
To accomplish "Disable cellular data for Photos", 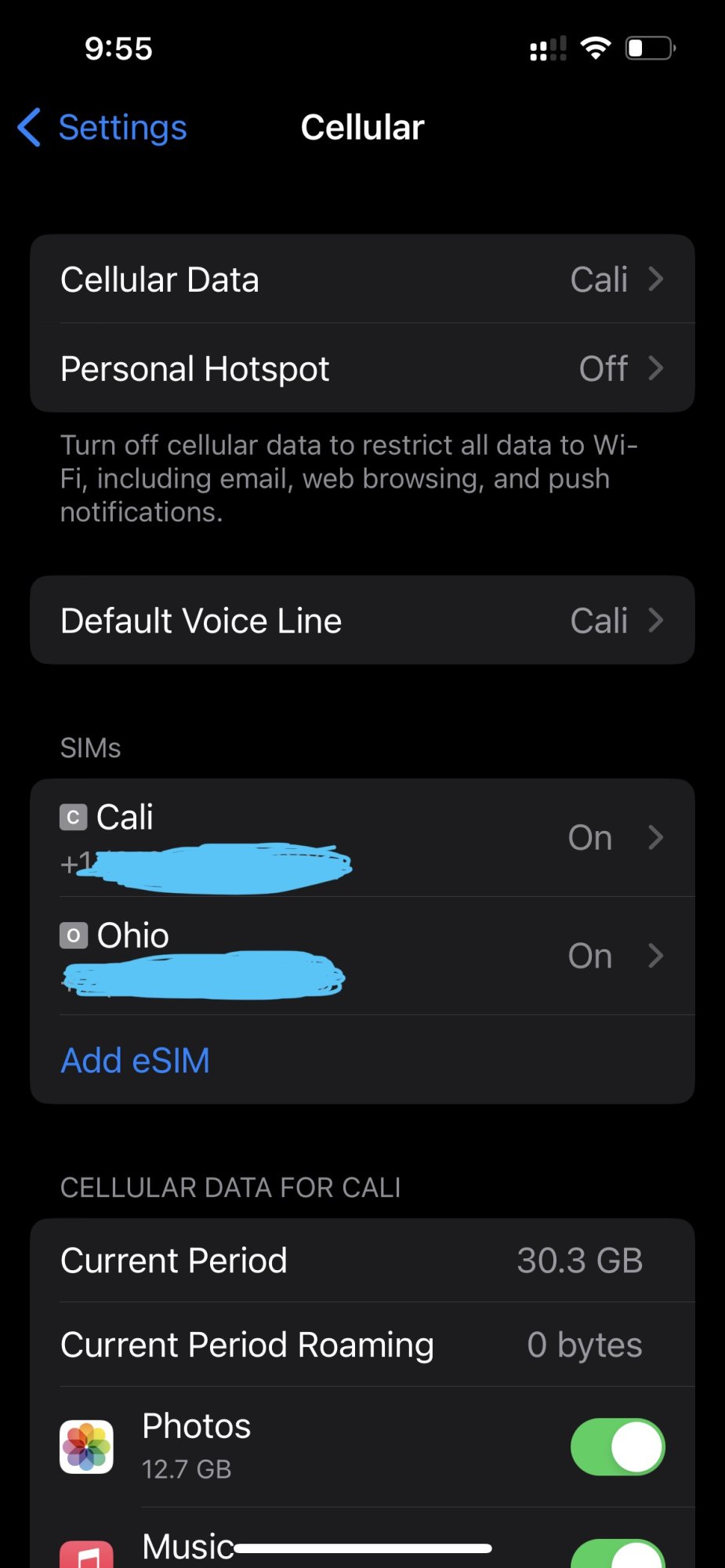I will pyautogui.click(x=617, y=1446).
